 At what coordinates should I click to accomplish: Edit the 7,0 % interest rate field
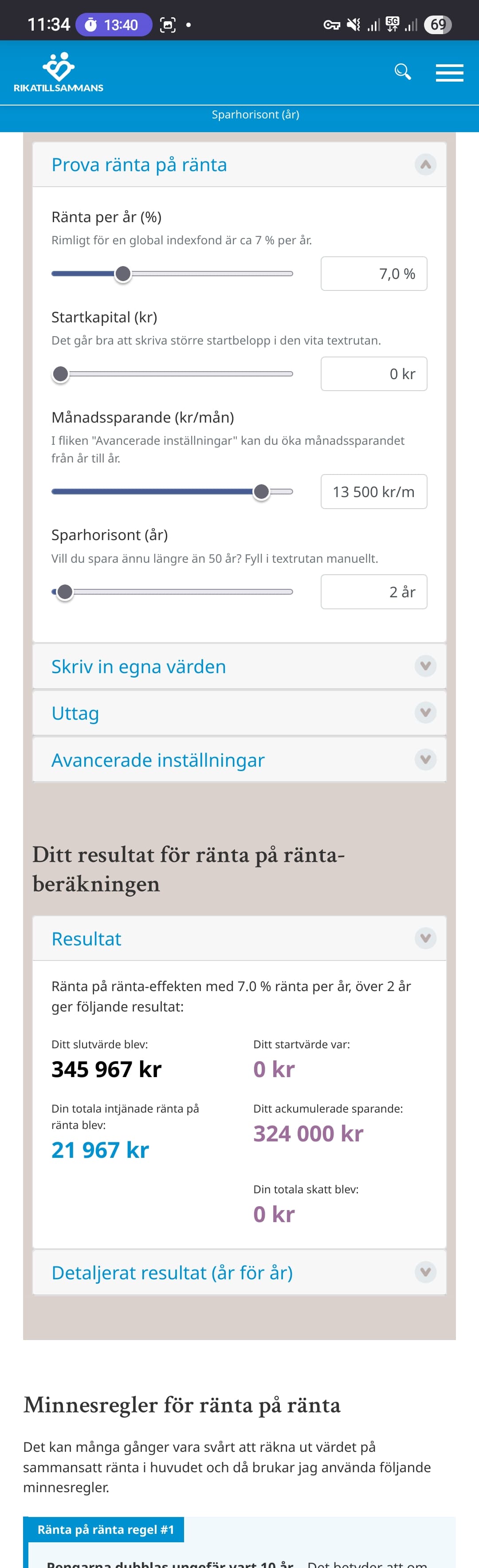[374, 274]
